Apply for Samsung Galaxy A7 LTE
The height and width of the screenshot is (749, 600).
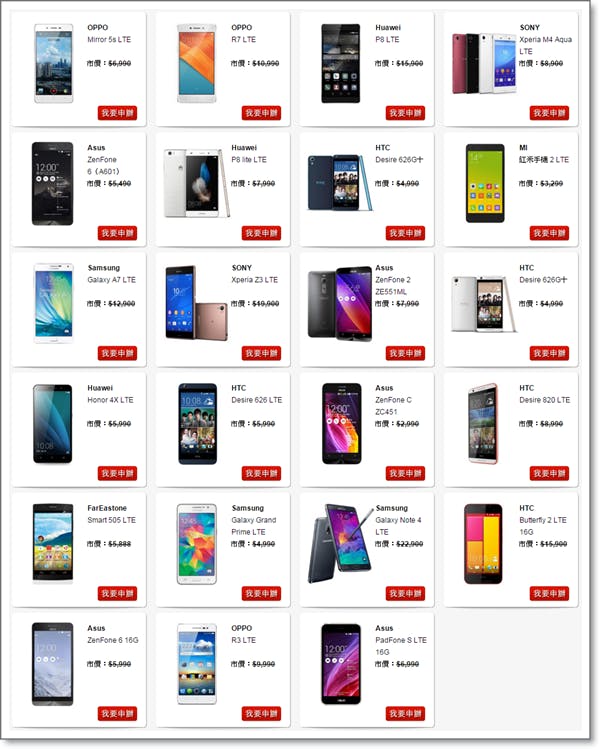tap(117, 353)
